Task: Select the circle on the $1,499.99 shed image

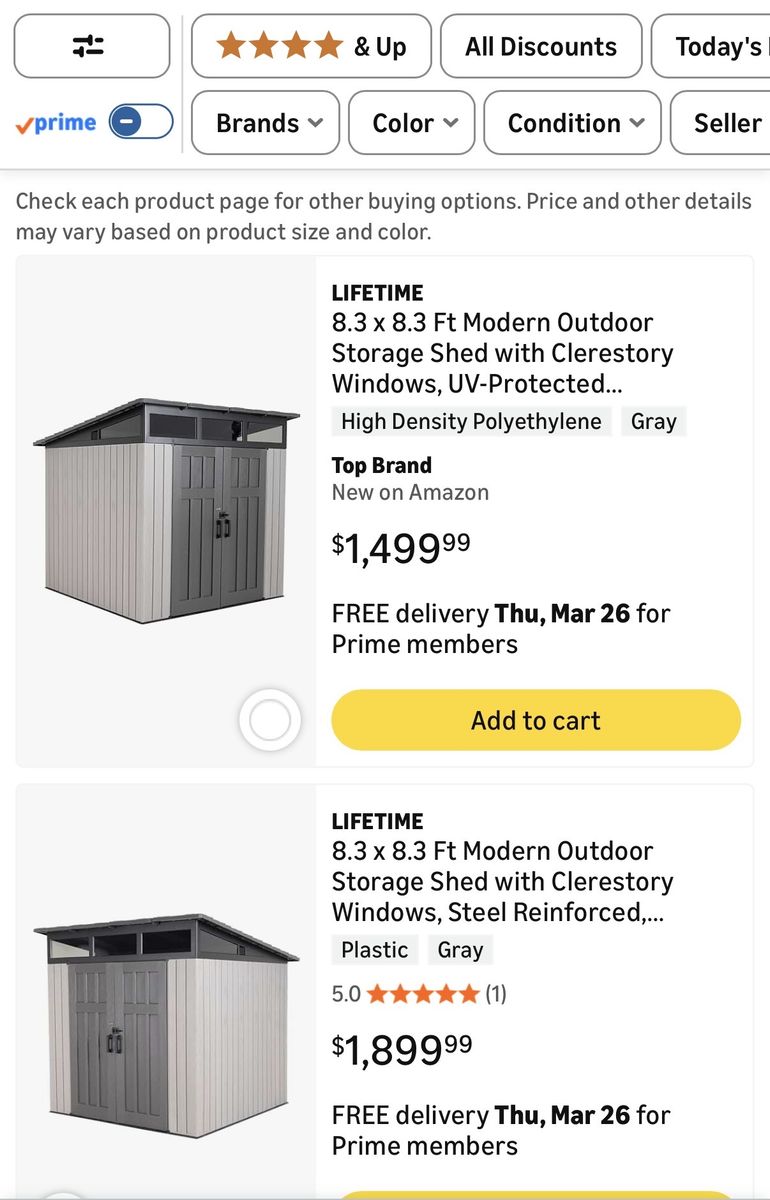Action: [270, 720]
